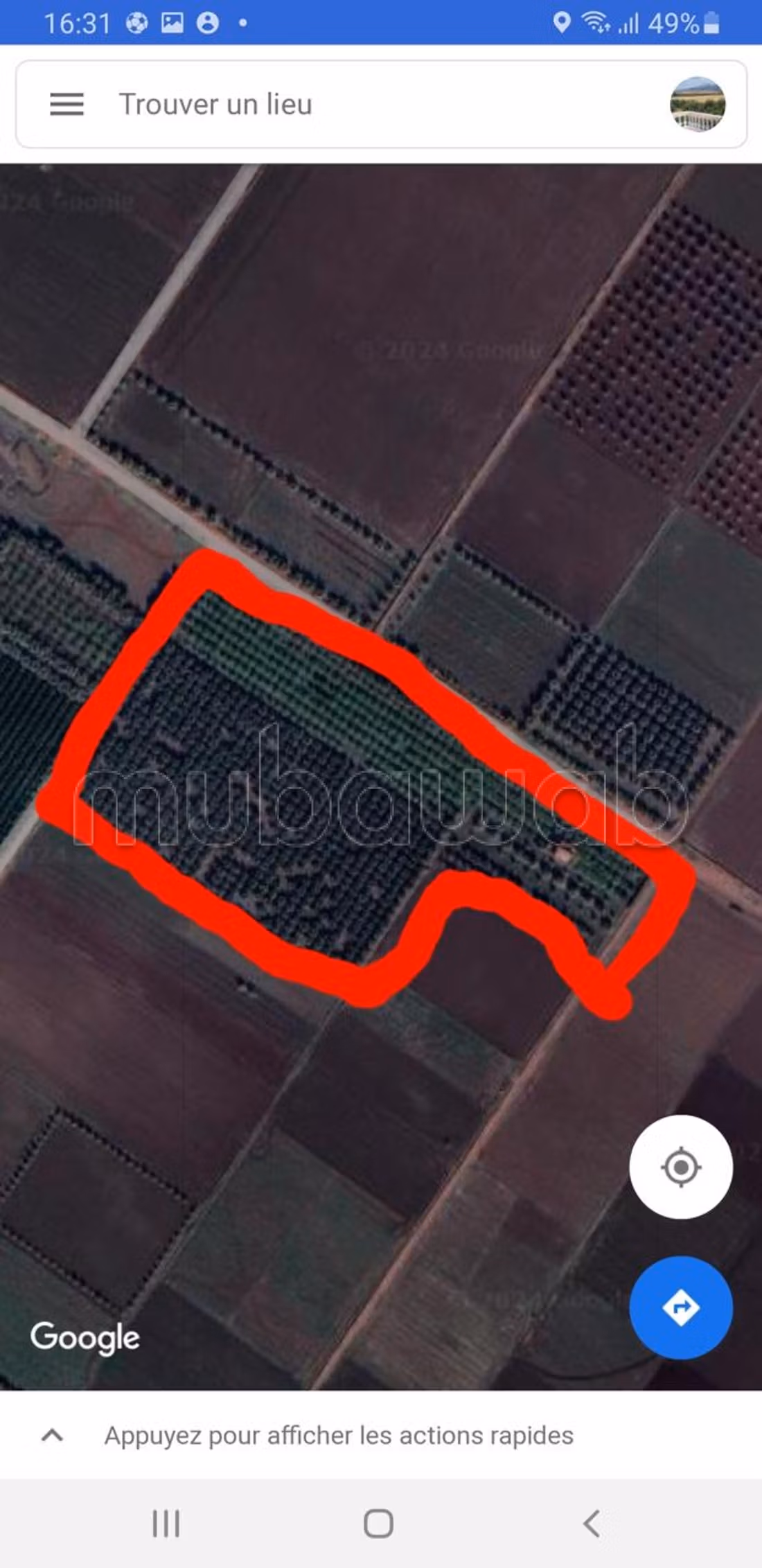The image size is (762, 1568).
Task: Go back using the system navigation bar
Action: point(591,1524)
